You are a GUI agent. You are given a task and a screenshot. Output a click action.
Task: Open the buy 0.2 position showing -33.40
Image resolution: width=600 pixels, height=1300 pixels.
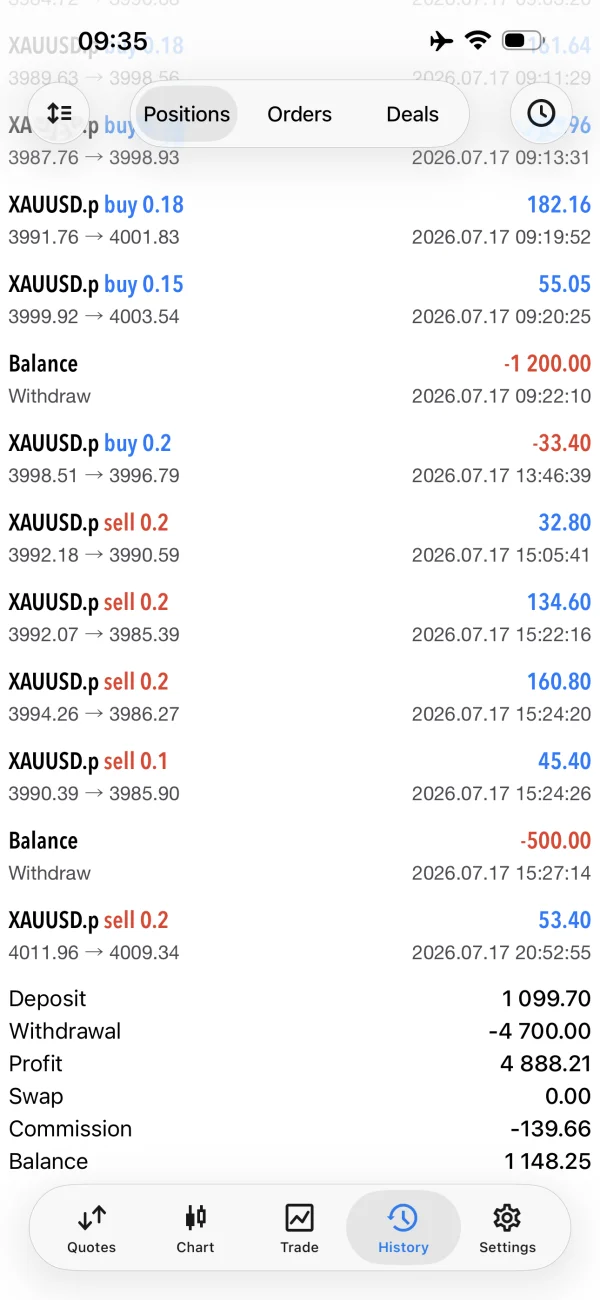tap(300, 459)
